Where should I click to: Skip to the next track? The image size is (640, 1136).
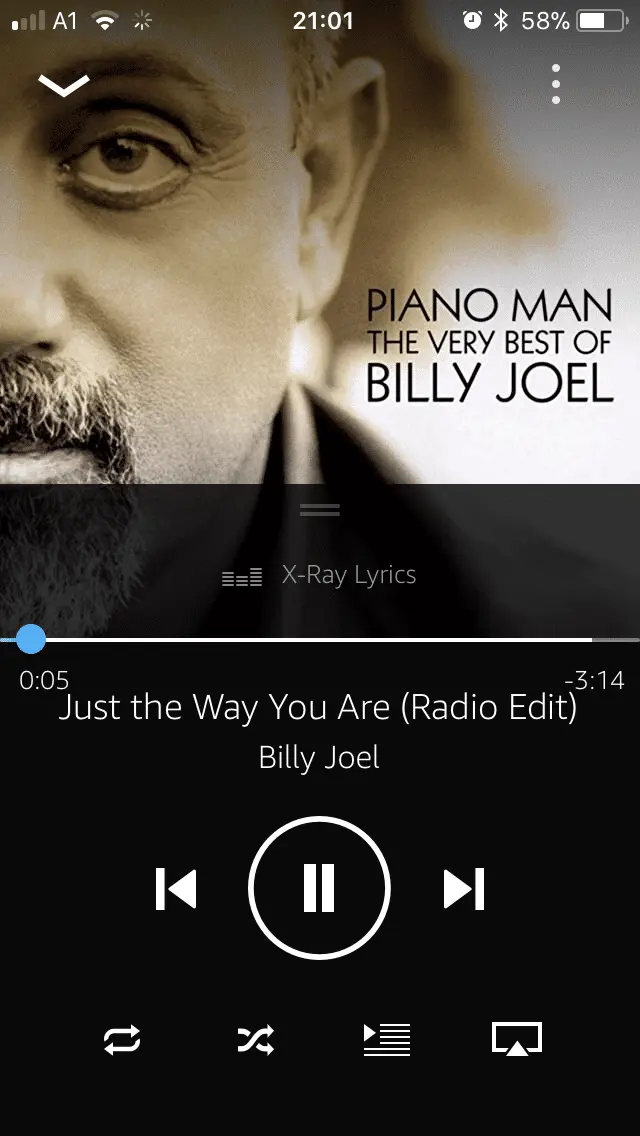tap(463, 889)
